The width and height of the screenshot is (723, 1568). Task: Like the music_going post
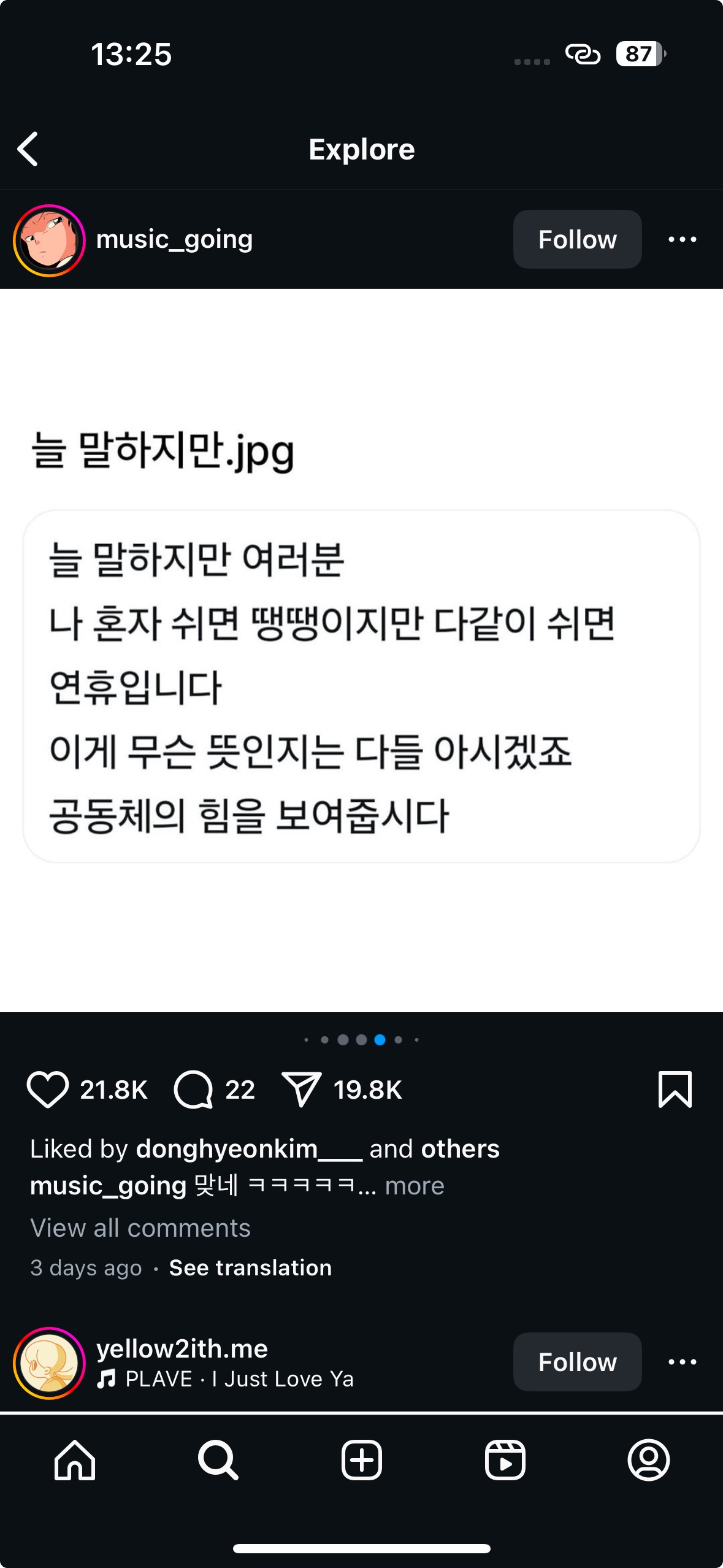point(48,1090)
